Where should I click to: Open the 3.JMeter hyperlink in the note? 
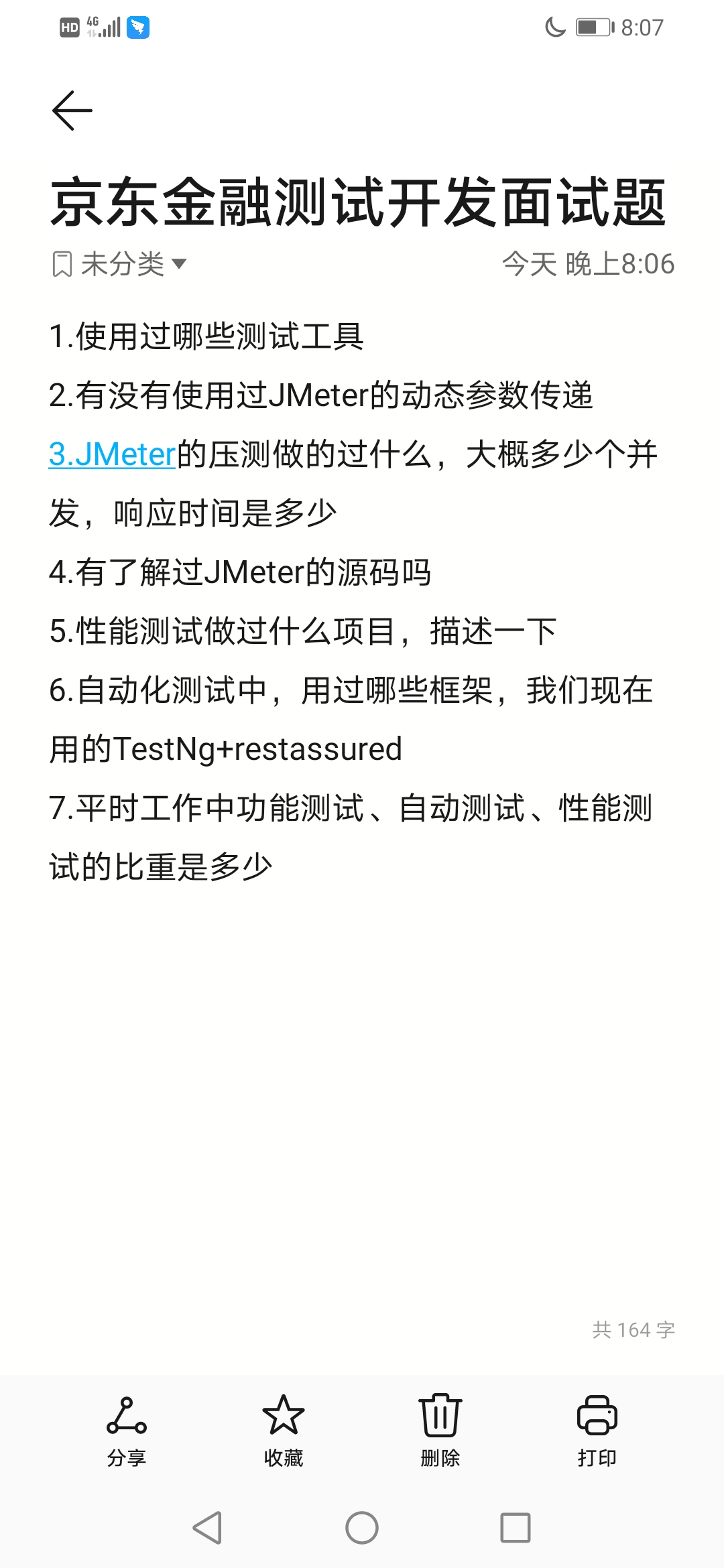[112, 454]
